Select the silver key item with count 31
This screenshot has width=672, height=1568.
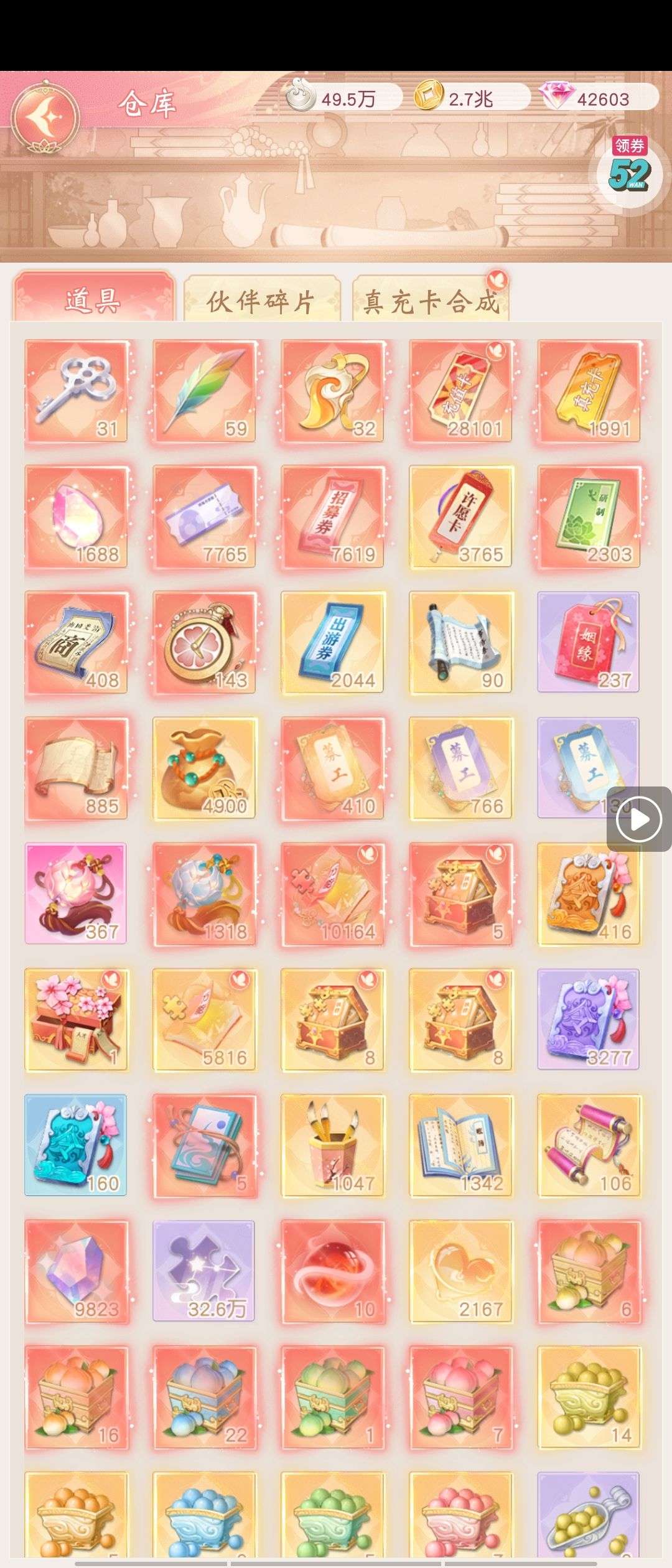(x=77, y=391)
